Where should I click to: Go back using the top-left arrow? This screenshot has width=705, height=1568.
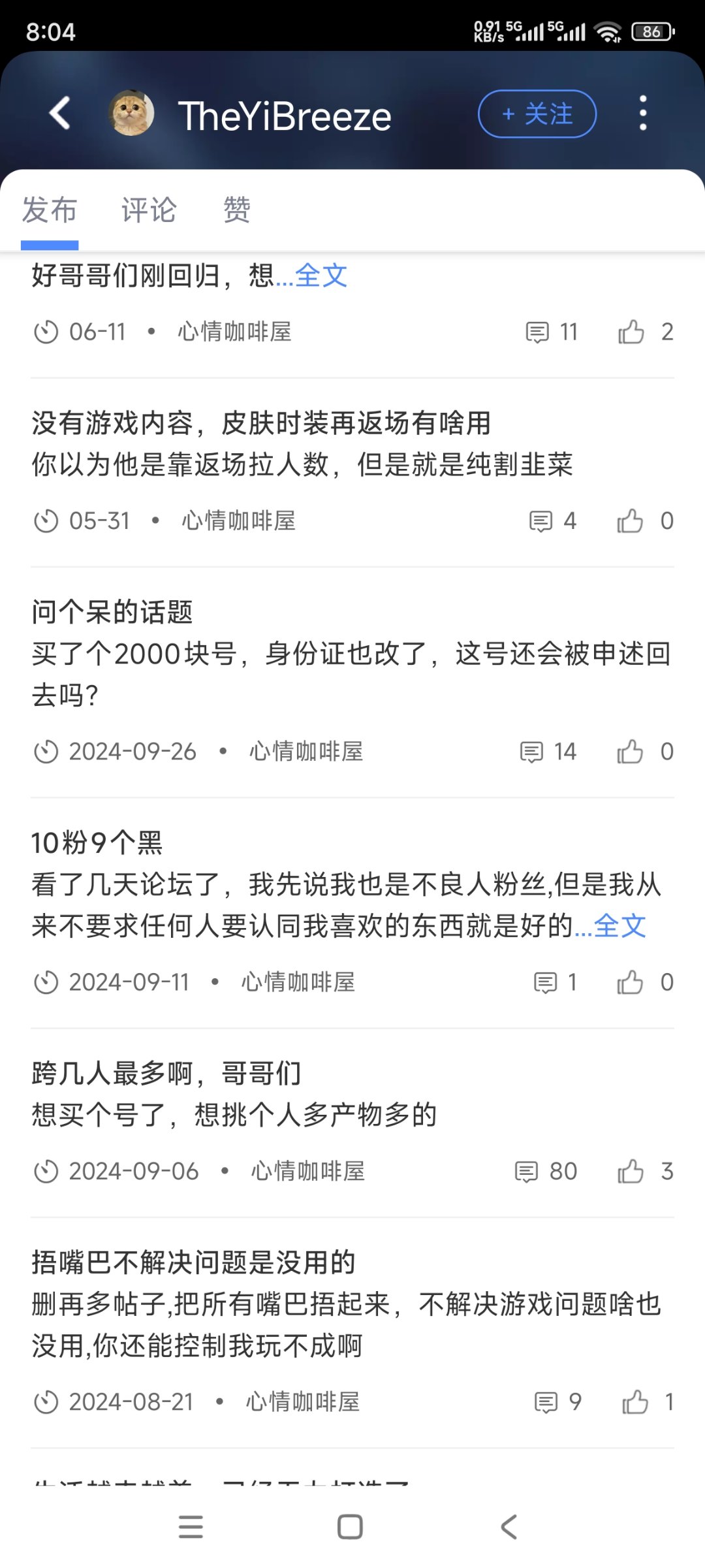[x=60, y=113]
